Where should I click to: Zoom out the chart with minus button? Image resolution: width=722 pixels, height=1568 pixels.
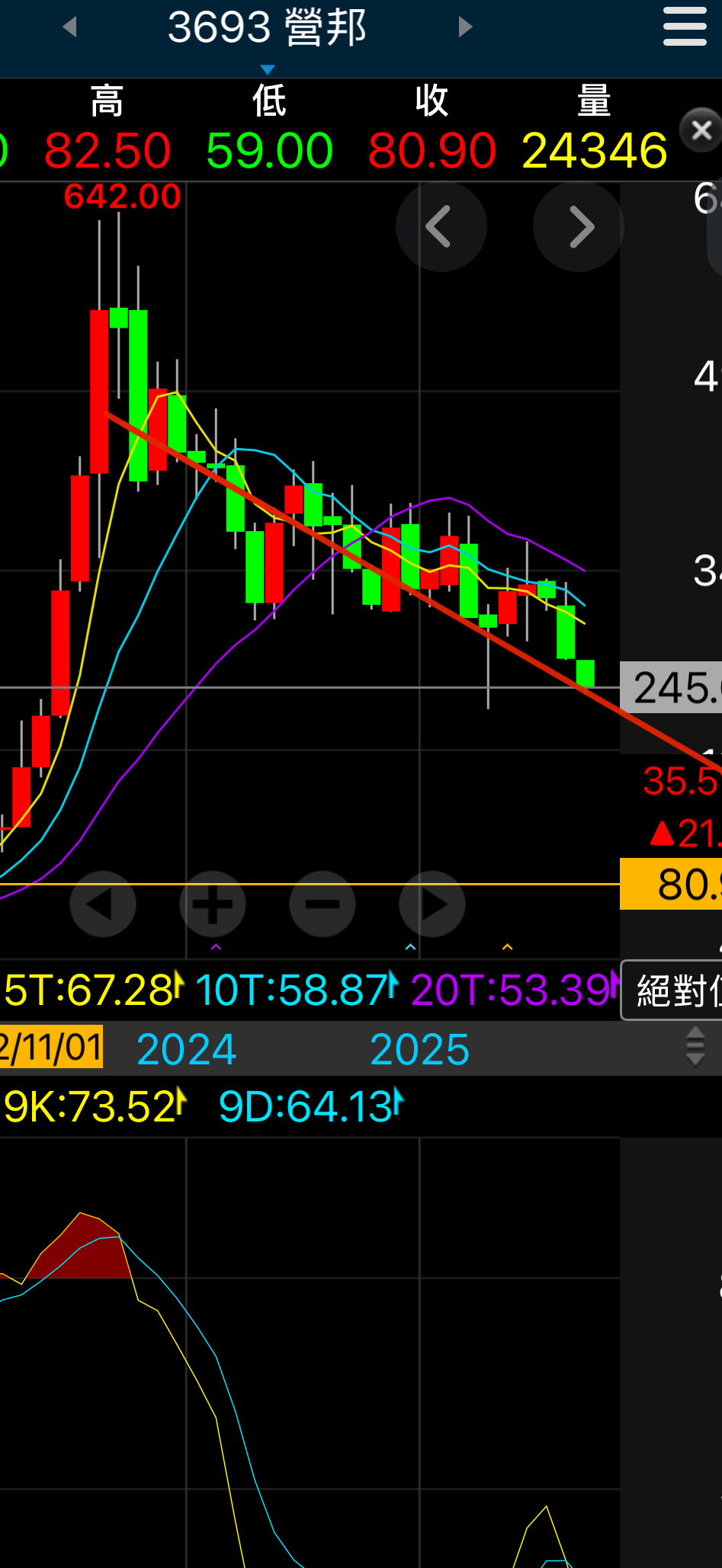tap(322, 904)
